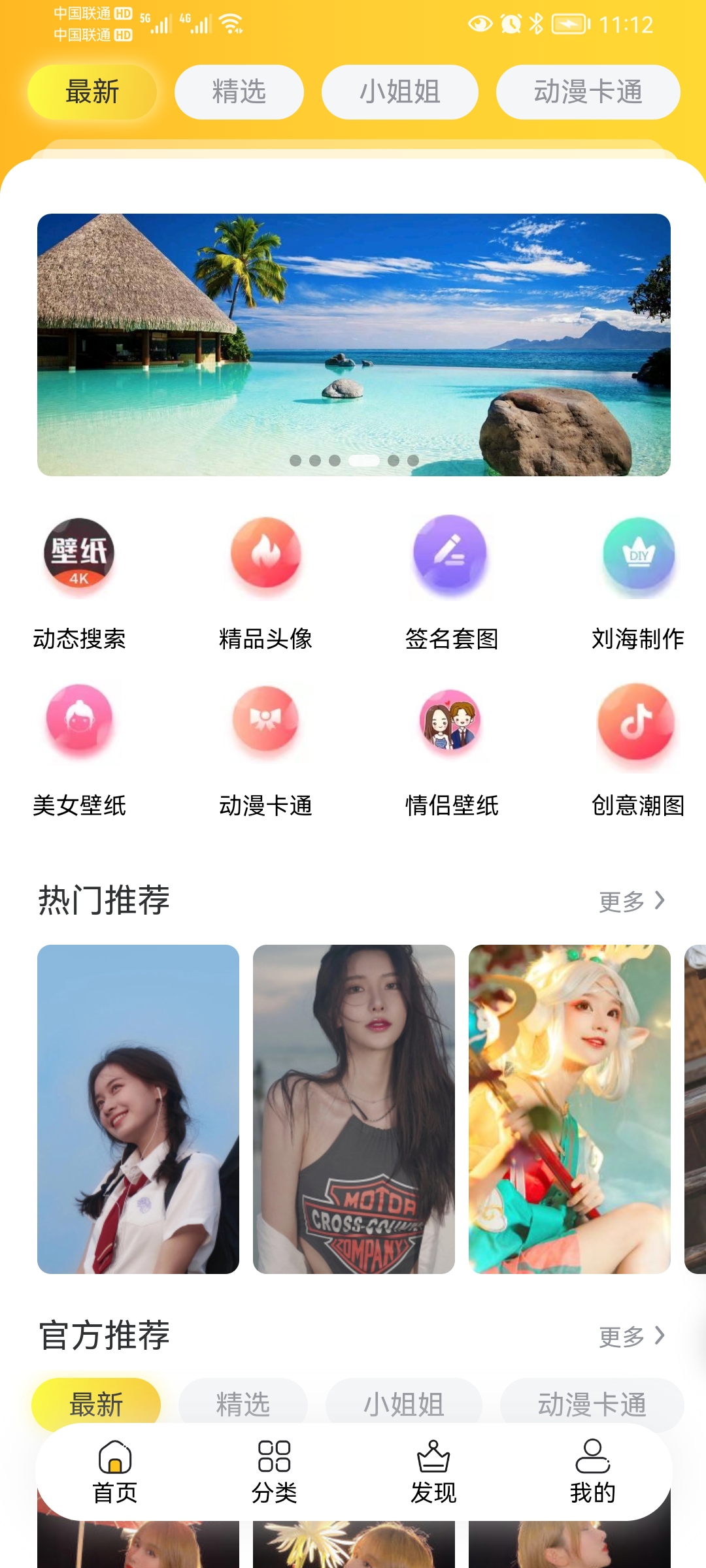706x1568 pixels.
Task: View the white-haired cosplay wallpaper
Action: pos(569,1109)
